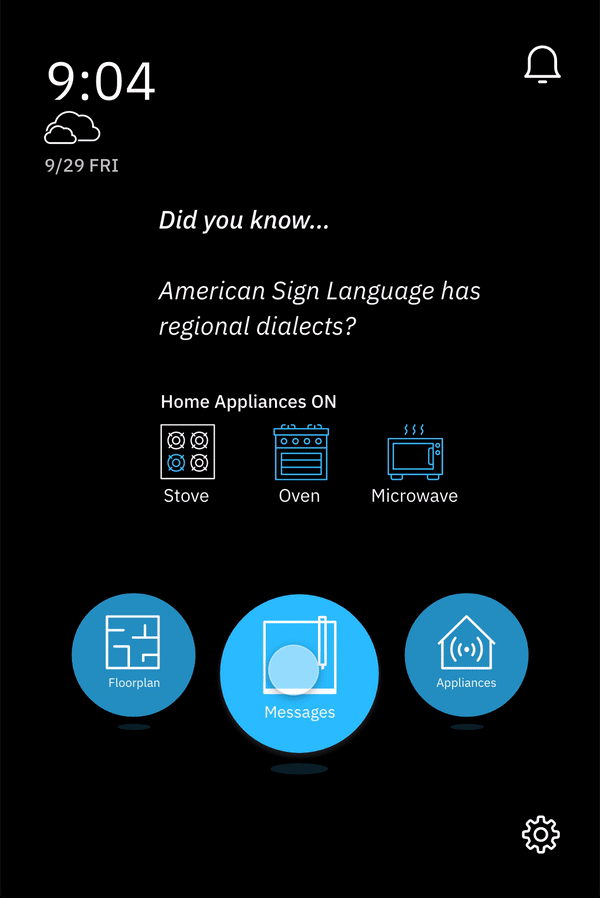Open the Floorplan view
Screen dimensions: 600x898
[133, 654]
